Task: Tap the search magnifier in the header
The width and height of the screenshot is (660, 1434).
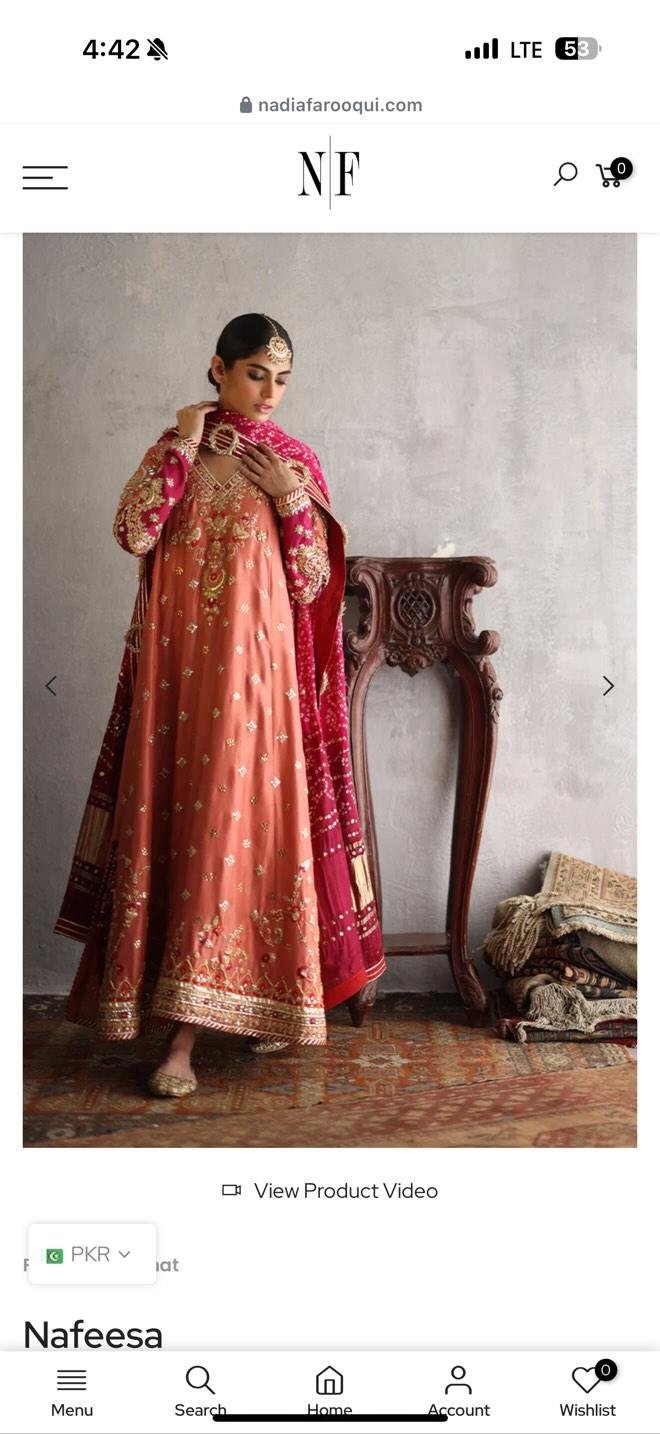Action: coord(565,174)
